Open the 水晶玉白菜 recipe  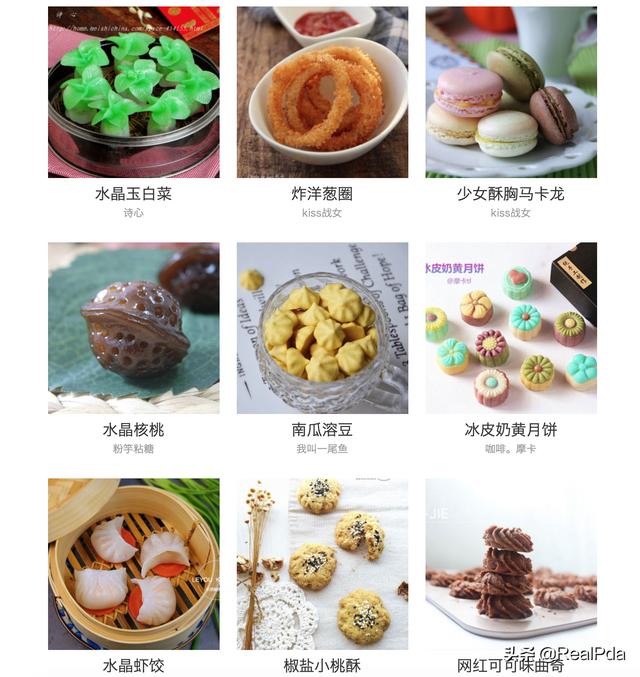point(133,93)
